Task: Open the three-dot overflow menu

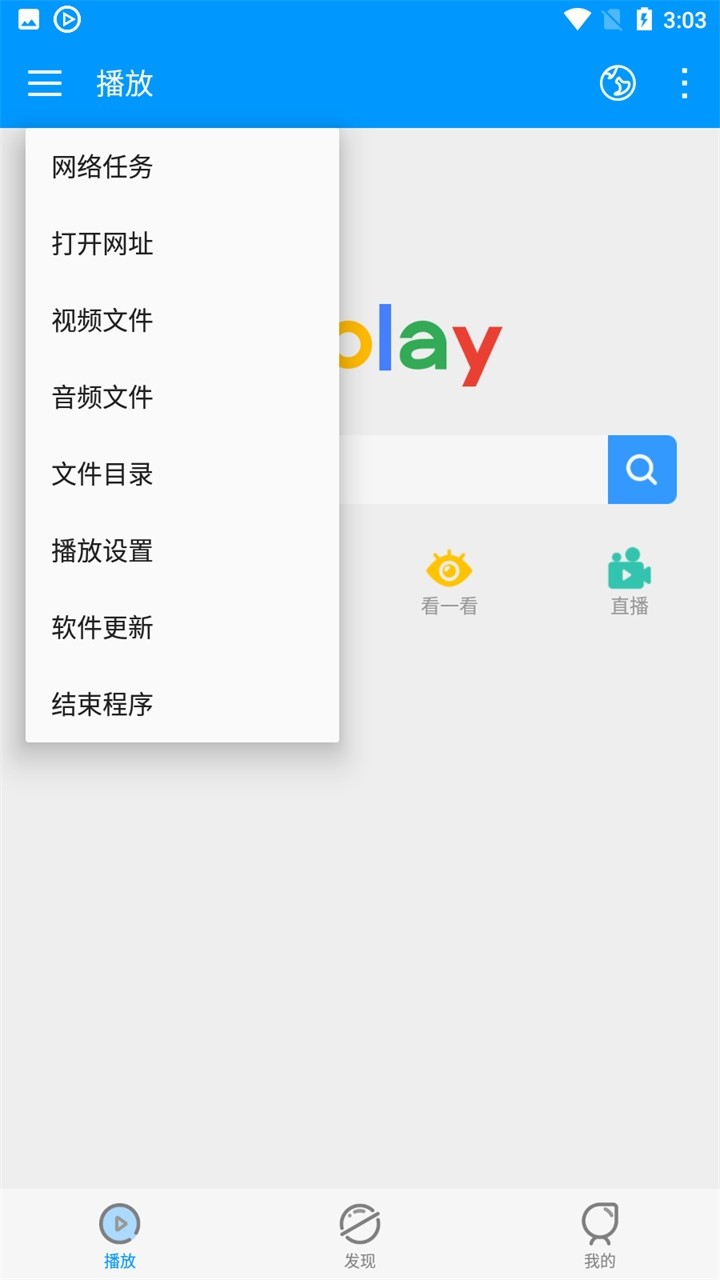Action: (684, 83)
